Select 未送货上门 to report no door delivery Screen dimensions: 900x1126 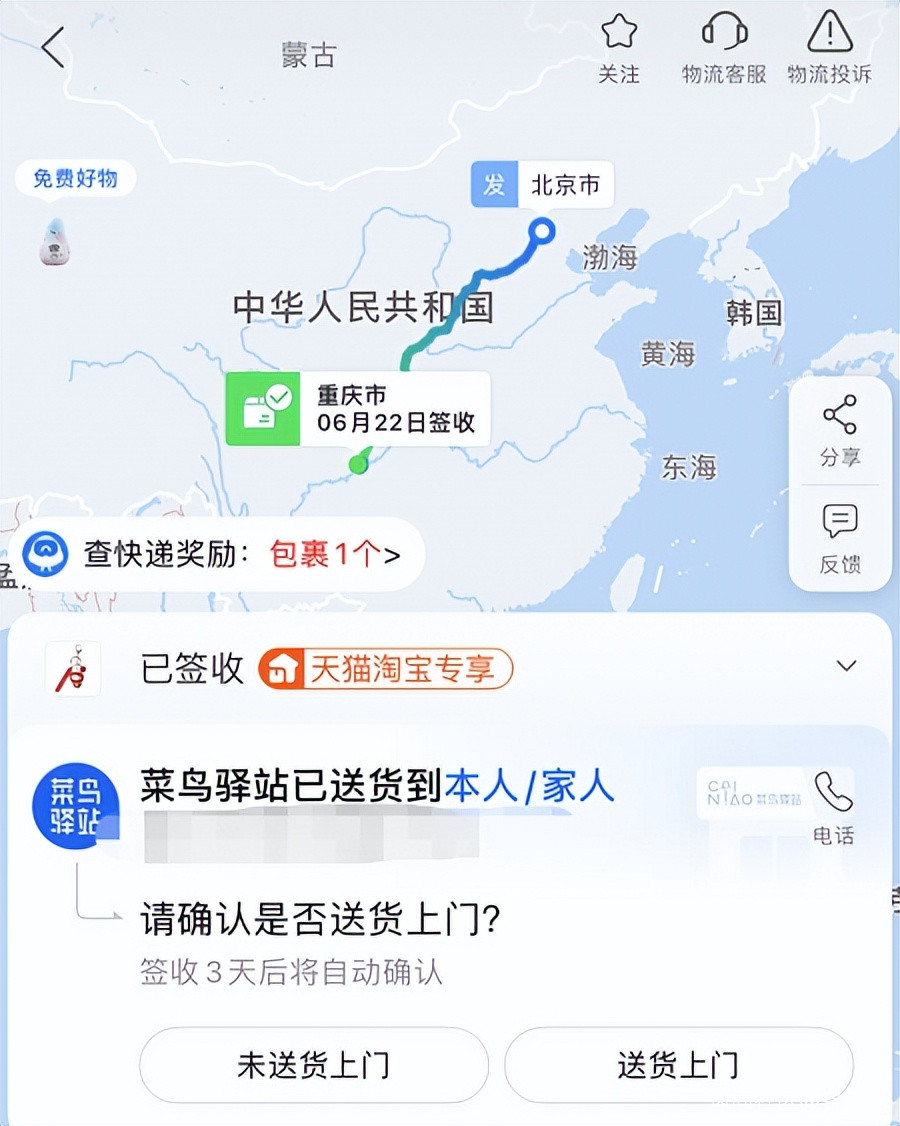[313, 1065]
